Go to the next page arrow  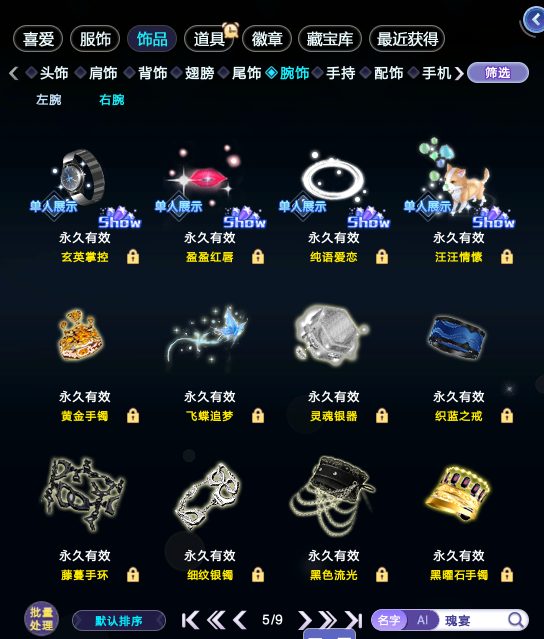304,620
